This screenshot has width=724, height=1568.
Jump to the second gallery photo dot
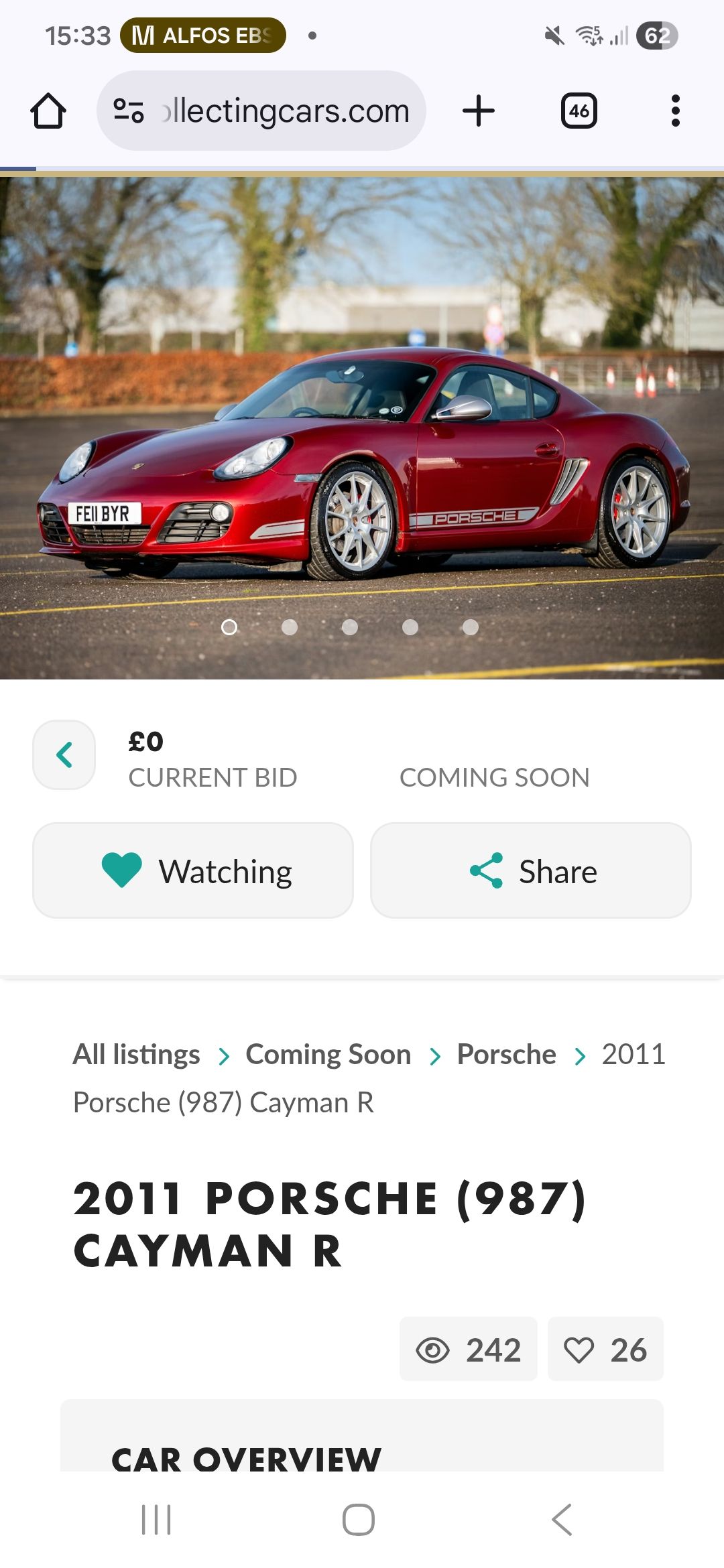click(290, 627)
